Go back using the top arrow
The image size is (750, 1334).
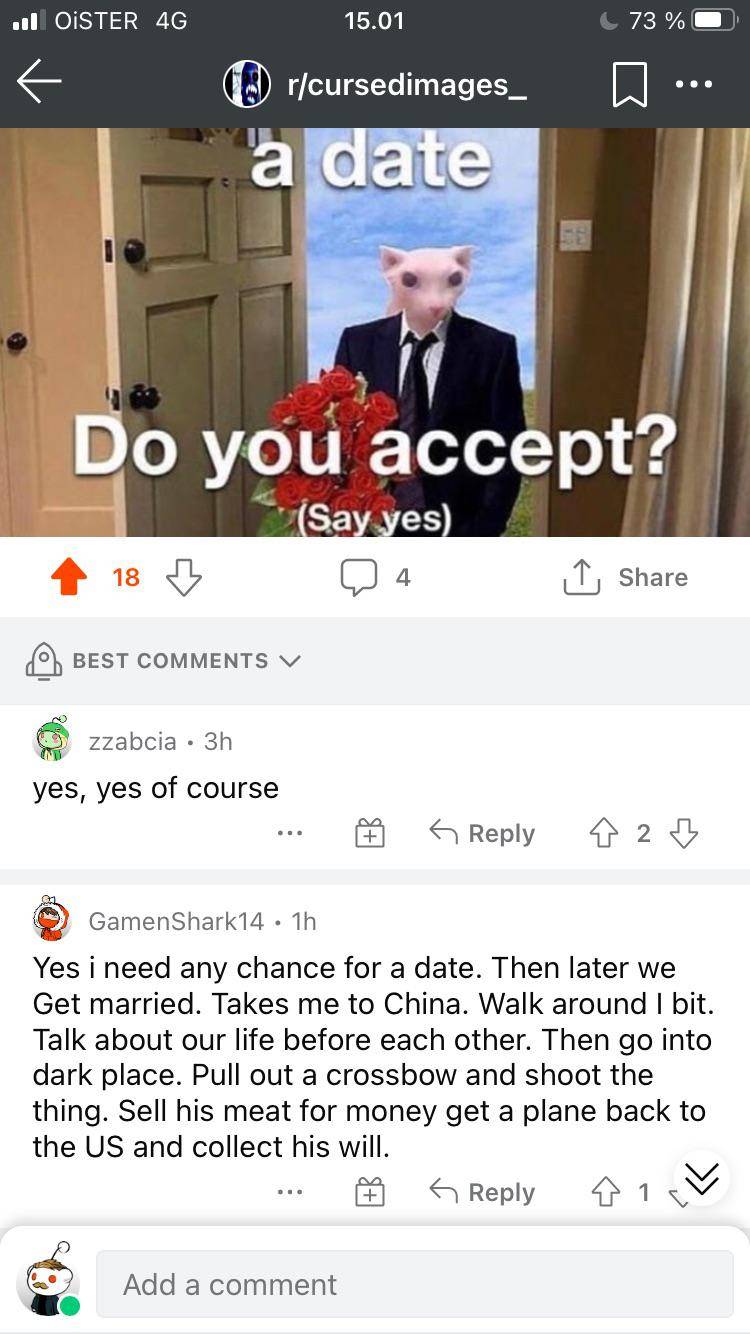pyautogui.click(x=40, y=83)
